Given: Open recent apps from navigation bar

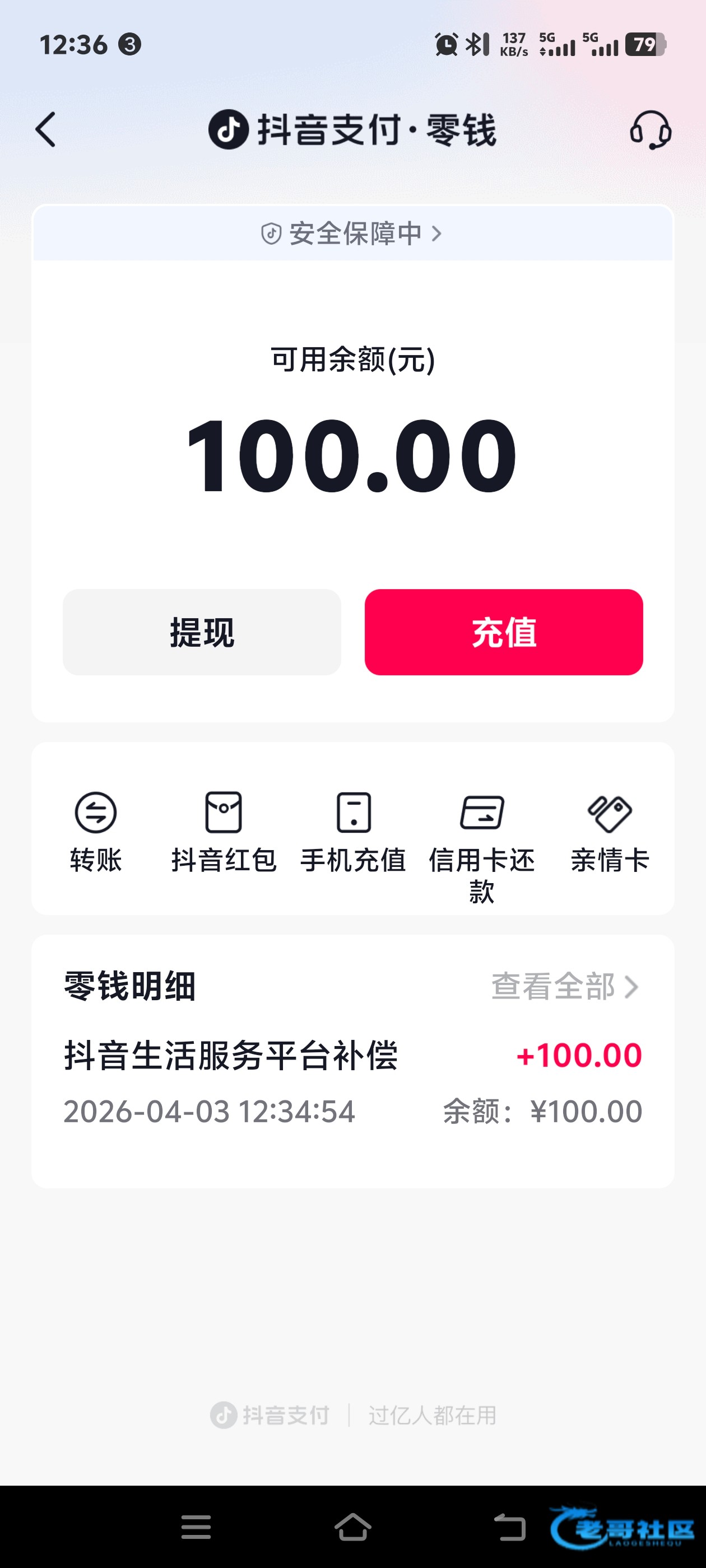Looking at the screenshot, I should click(196, 1527).
